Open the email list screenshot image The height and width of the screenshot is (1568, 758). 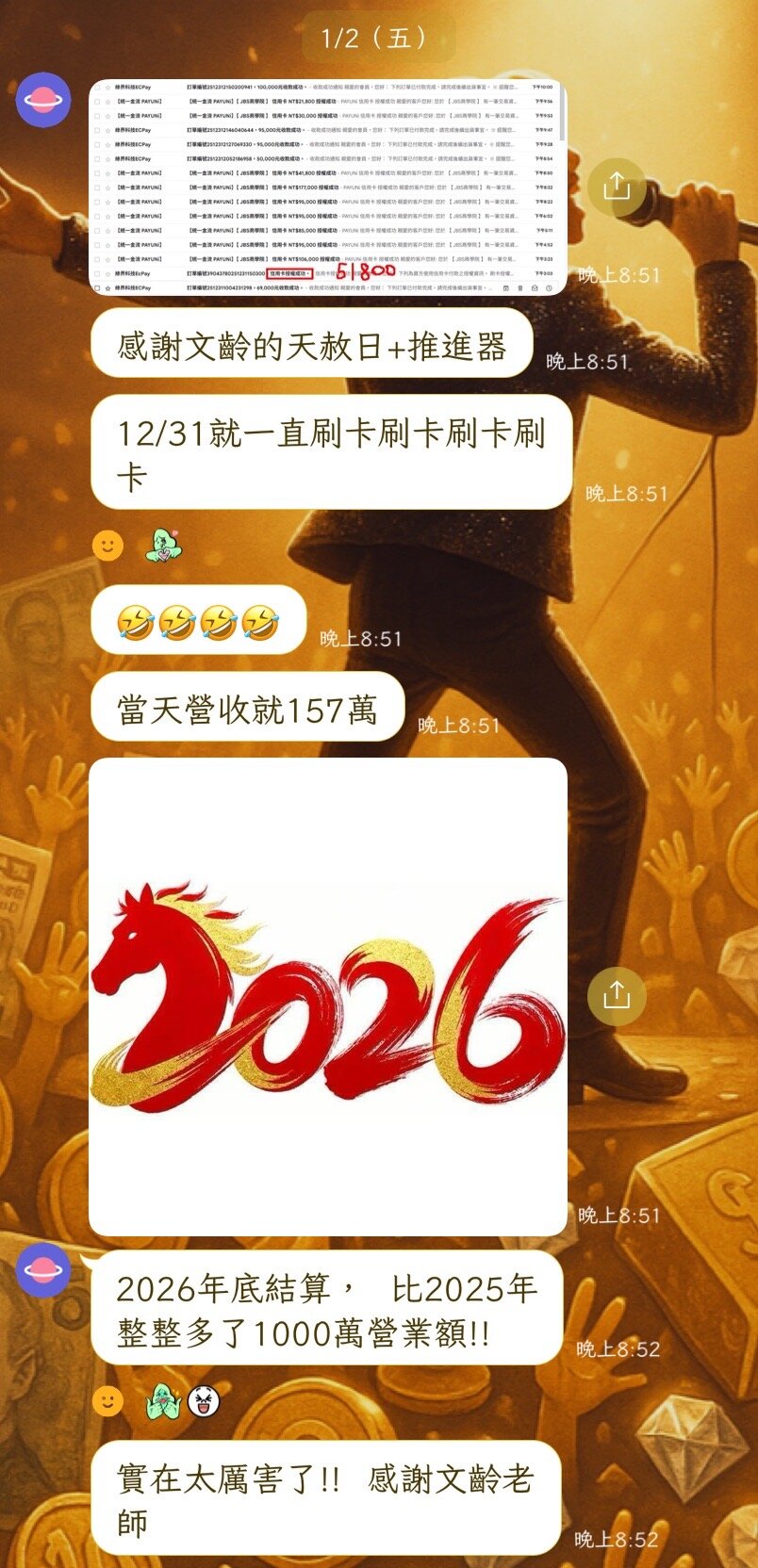(x=327, y=188)
